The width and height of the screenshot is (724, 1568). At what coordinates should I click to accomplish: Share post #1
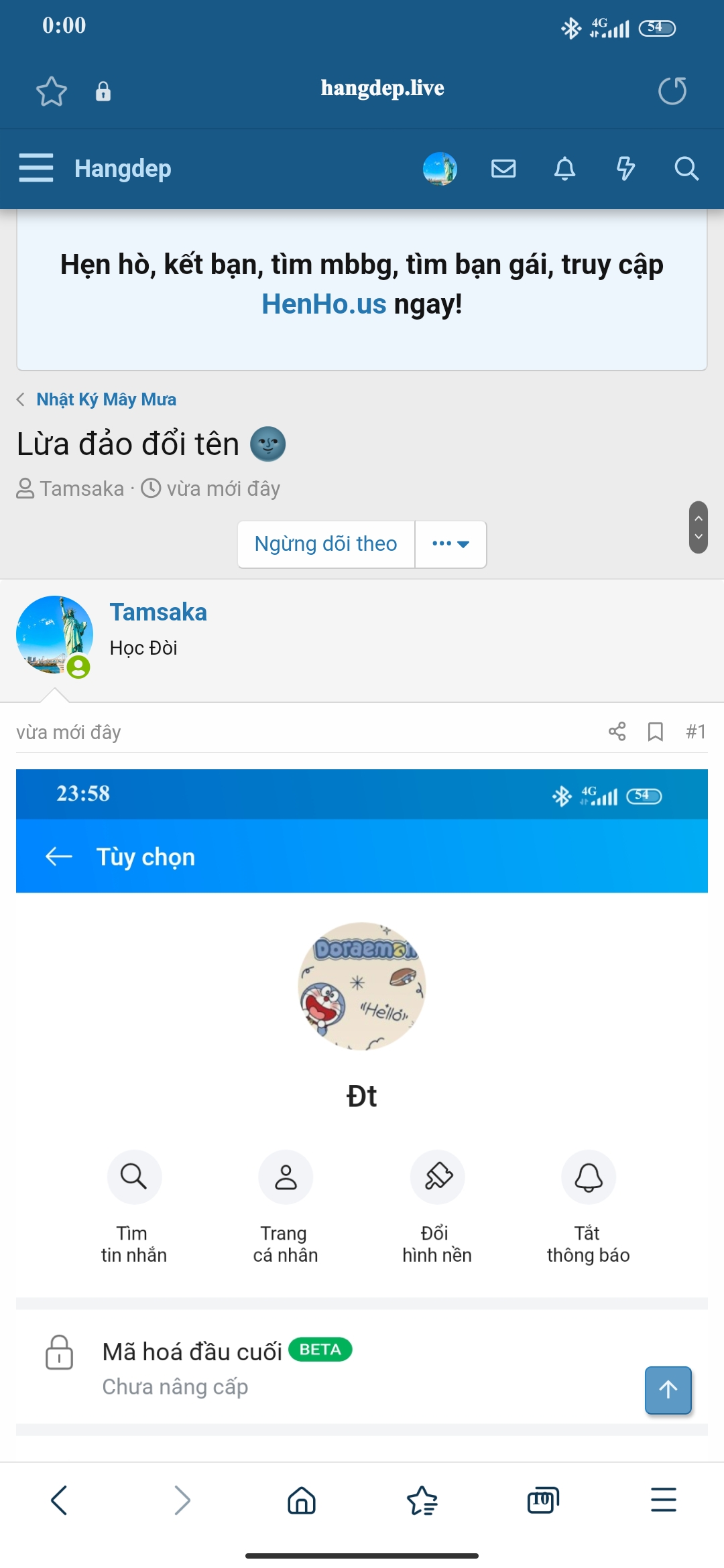[x=617, y=731]
